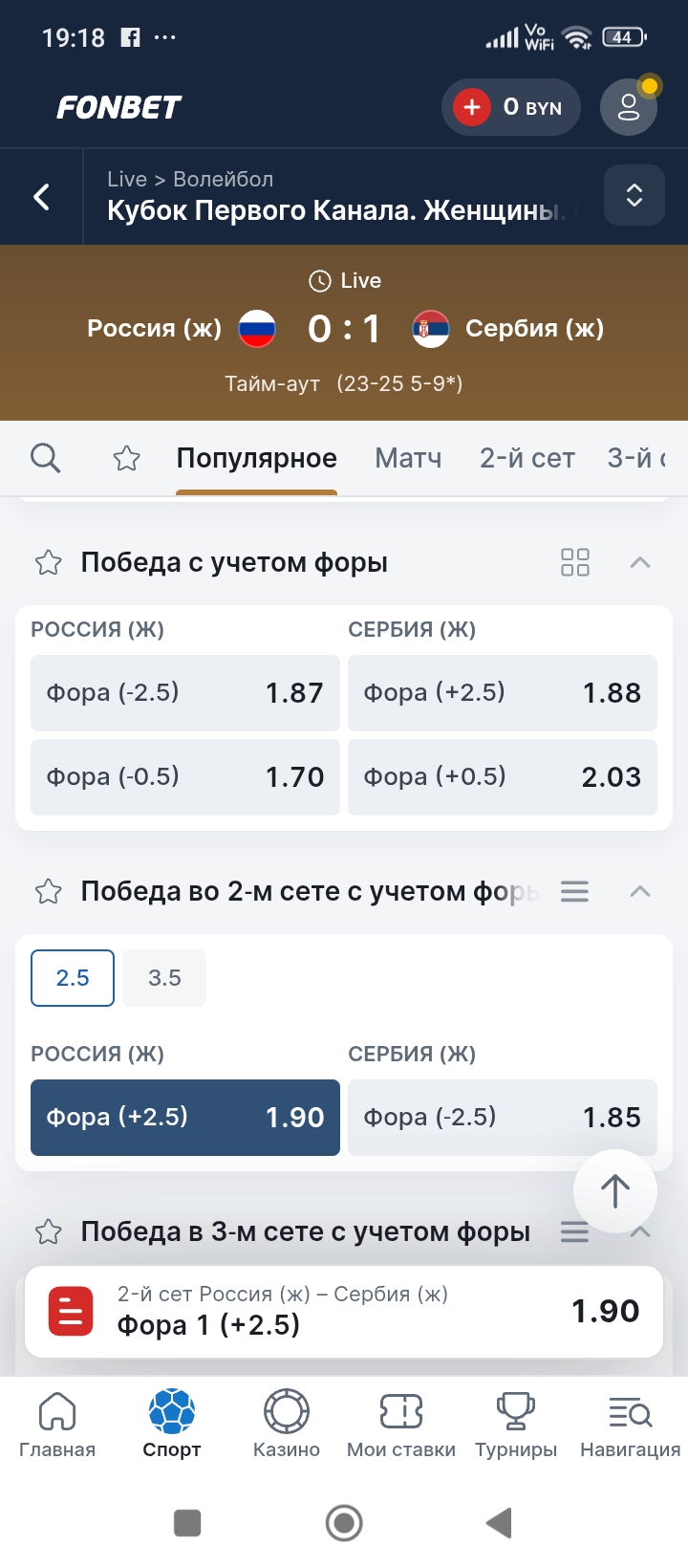The image size is (688, 1568).
Task: Open the Фора 1 (+2.5) bet slip entry
Action: point(344,1311)
